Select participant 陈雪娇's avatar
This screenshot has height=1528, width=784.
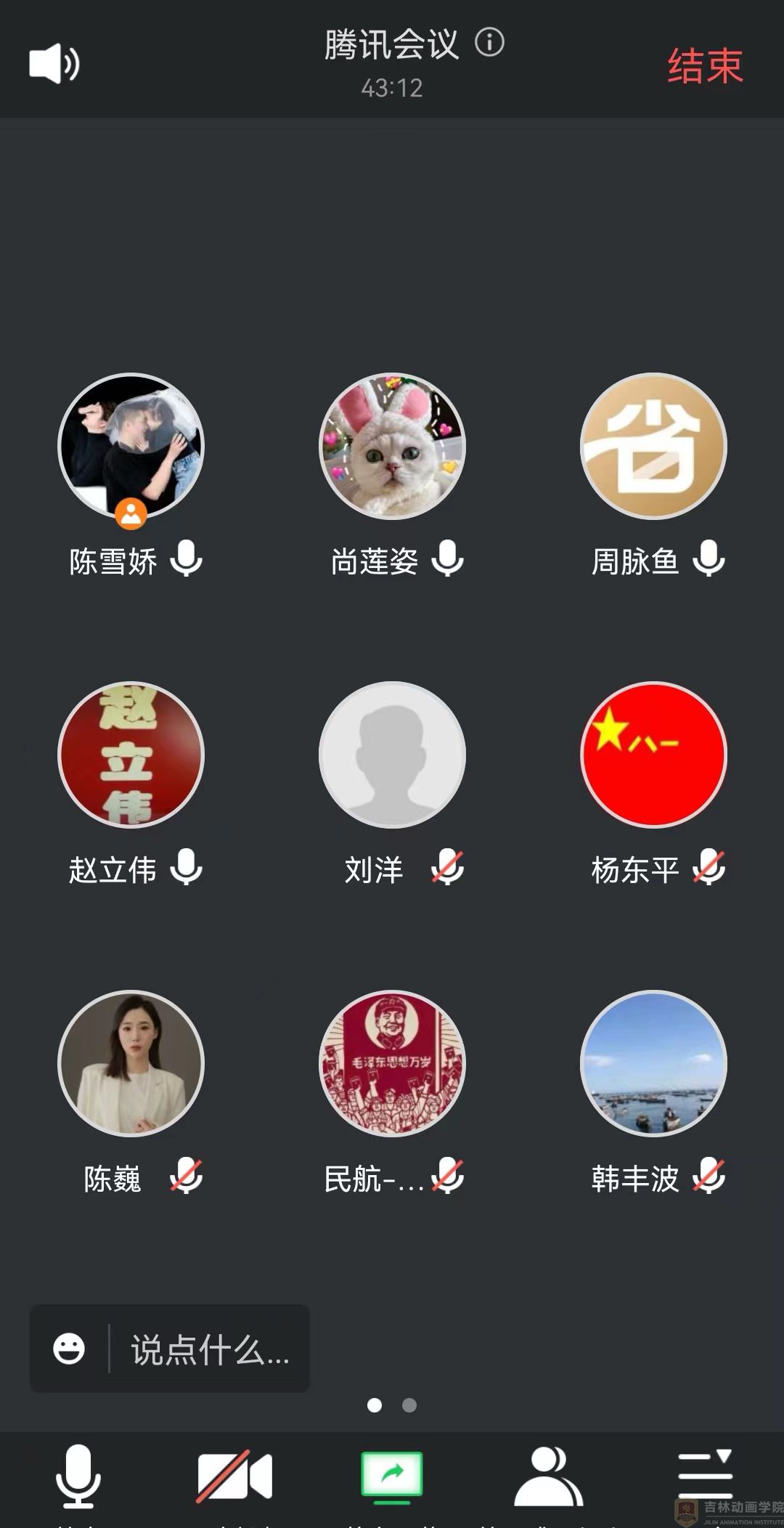pyautogui.click(x=131, y=446)
